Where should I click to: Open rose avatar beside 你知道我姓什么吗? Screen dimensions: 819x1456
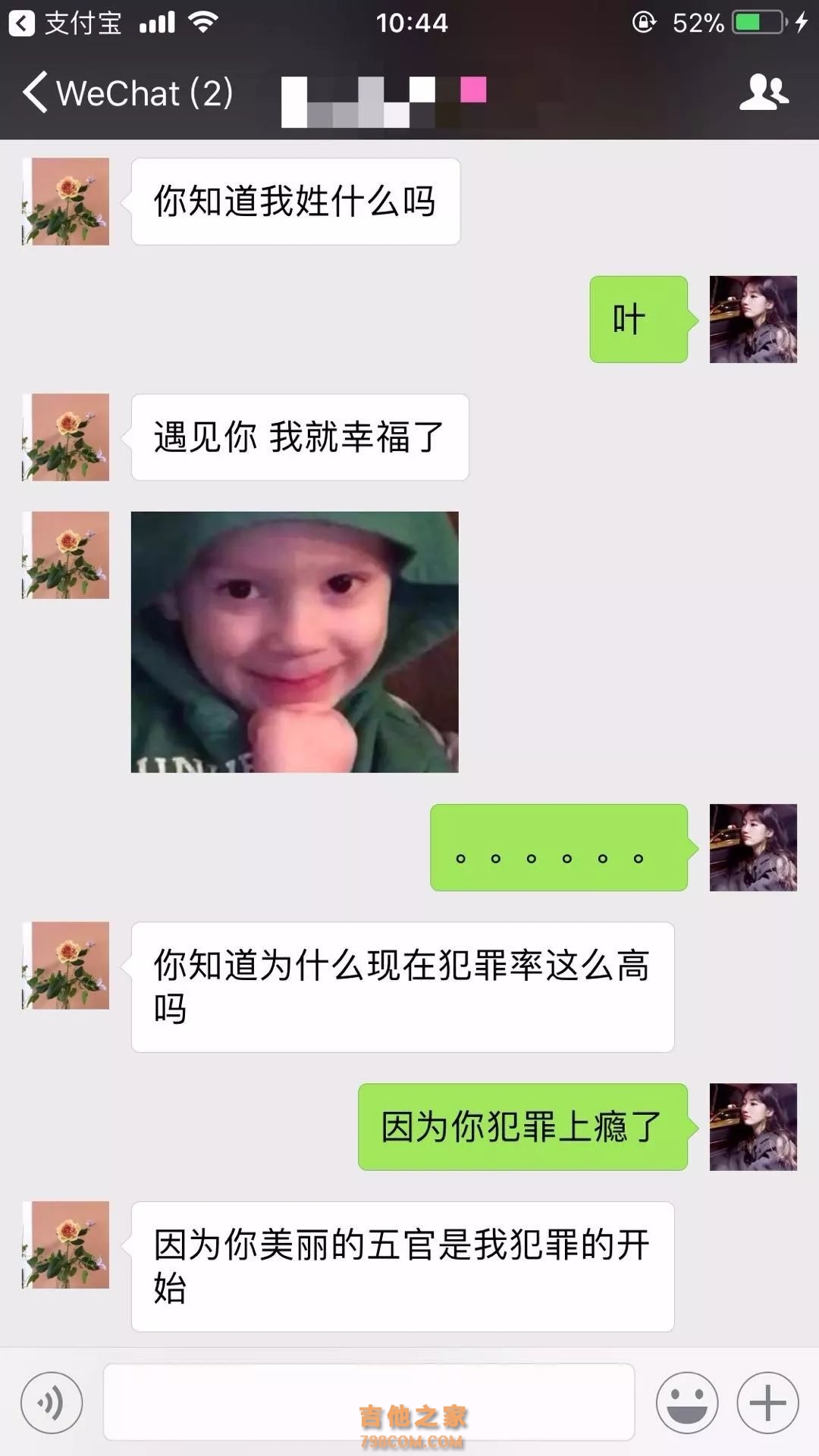click(x=66, y=202)
